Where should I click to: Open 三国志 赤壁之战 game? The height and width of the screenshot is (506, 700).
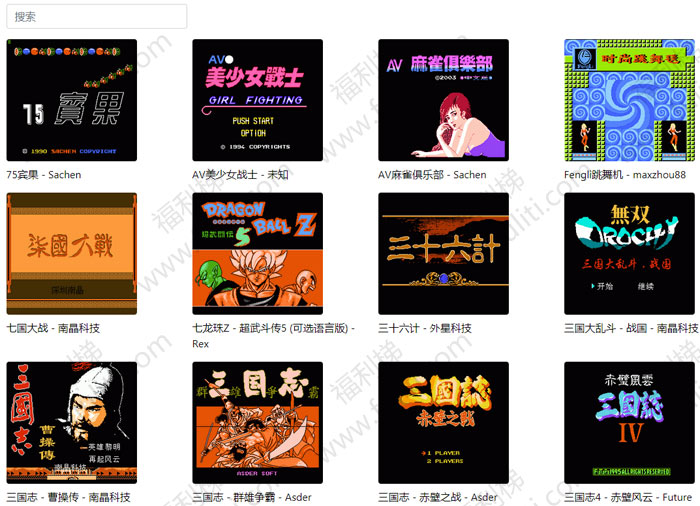[x=443, y=423]
